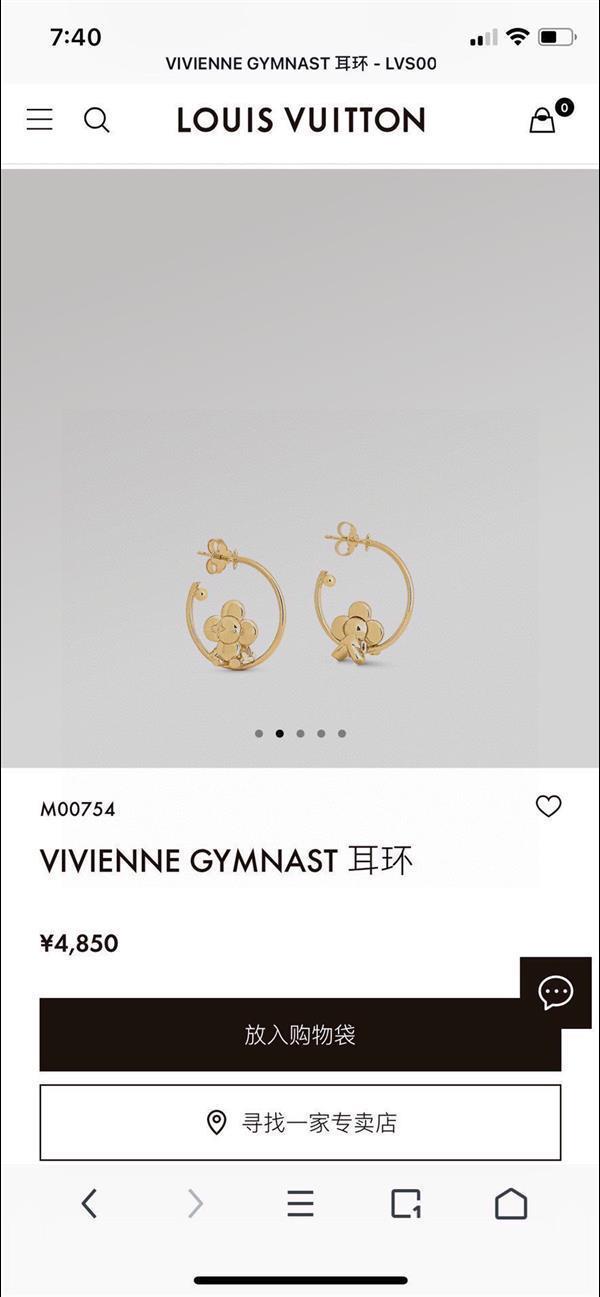
Task: Tap the 放入购物袋 button
Action: [300, 1034]
